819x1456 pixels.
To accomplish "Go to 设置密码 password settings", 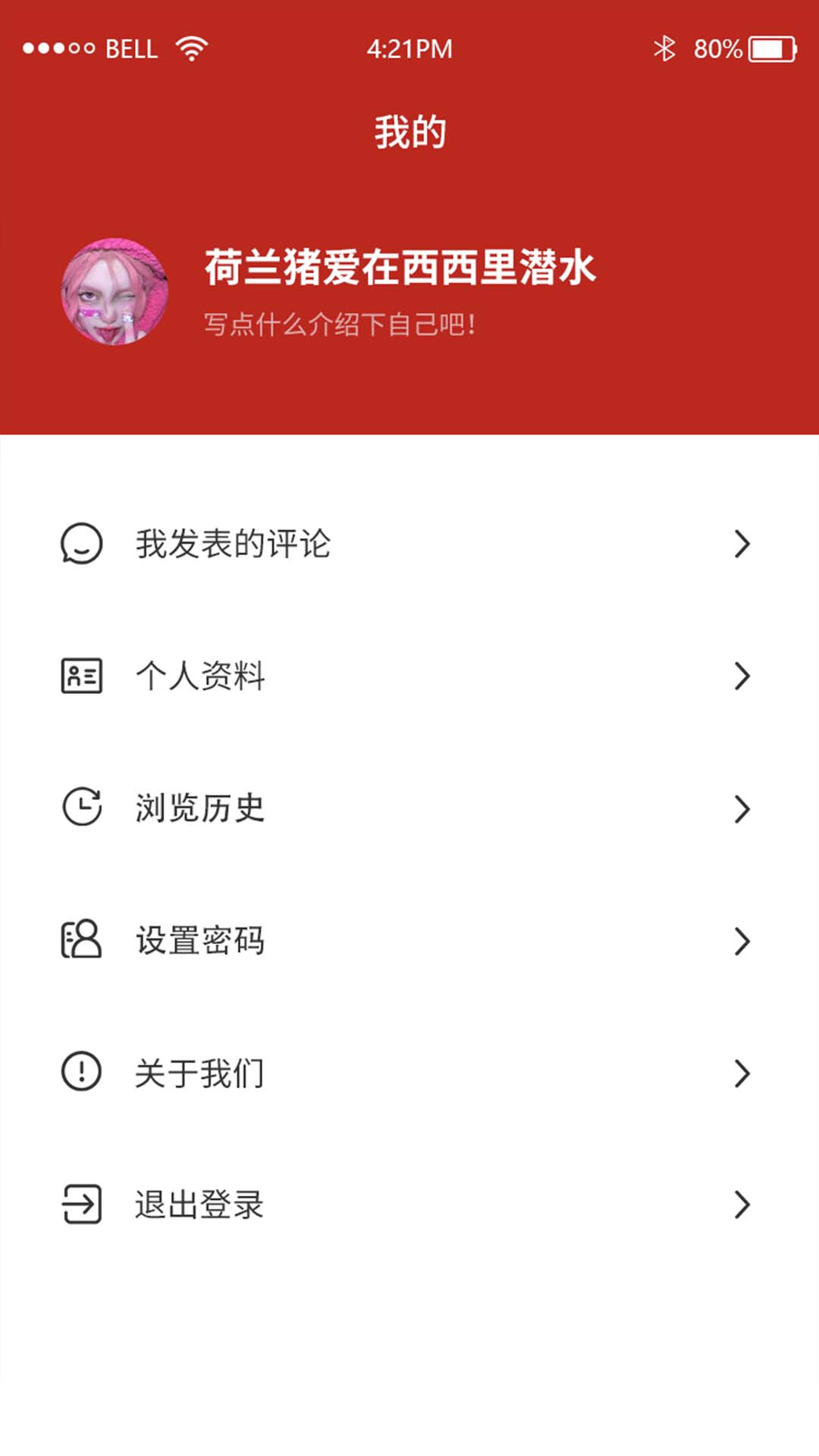I will [x=200, y=941].
